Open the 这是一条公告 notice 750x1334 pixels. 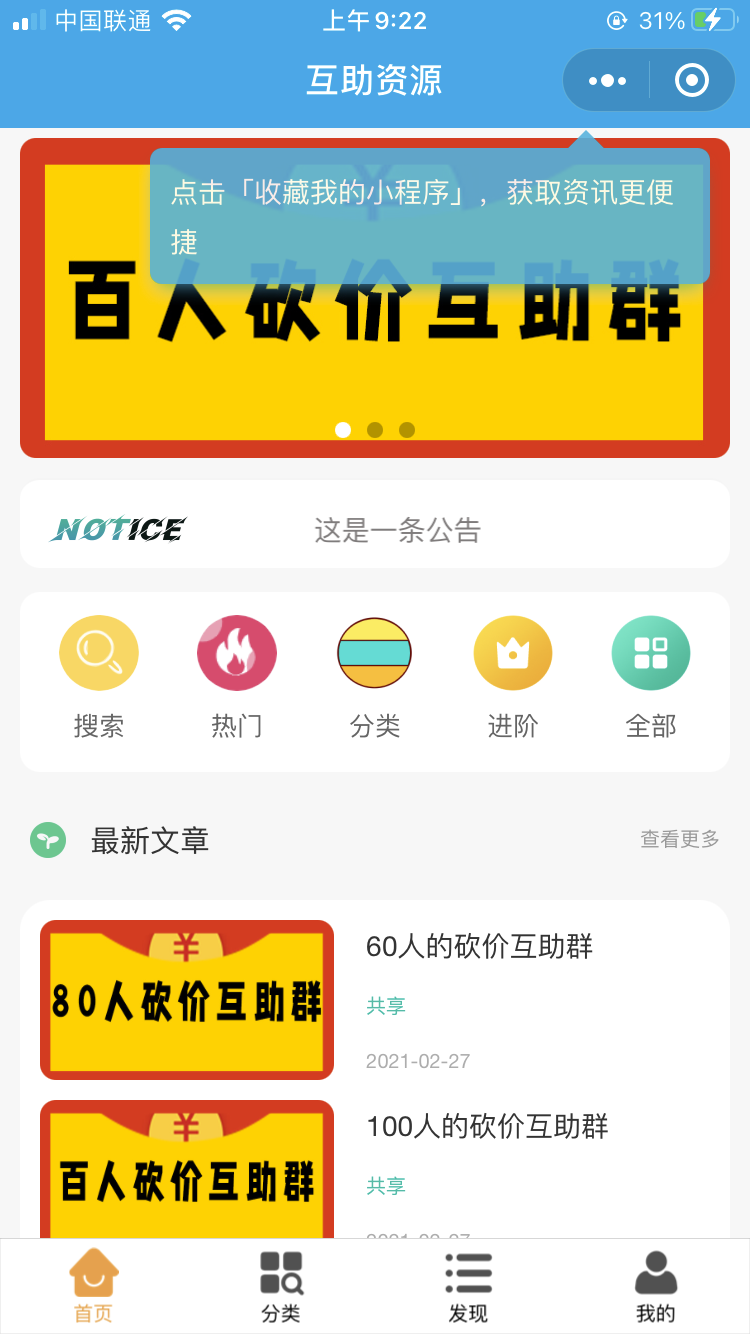(x=397, y=530)
